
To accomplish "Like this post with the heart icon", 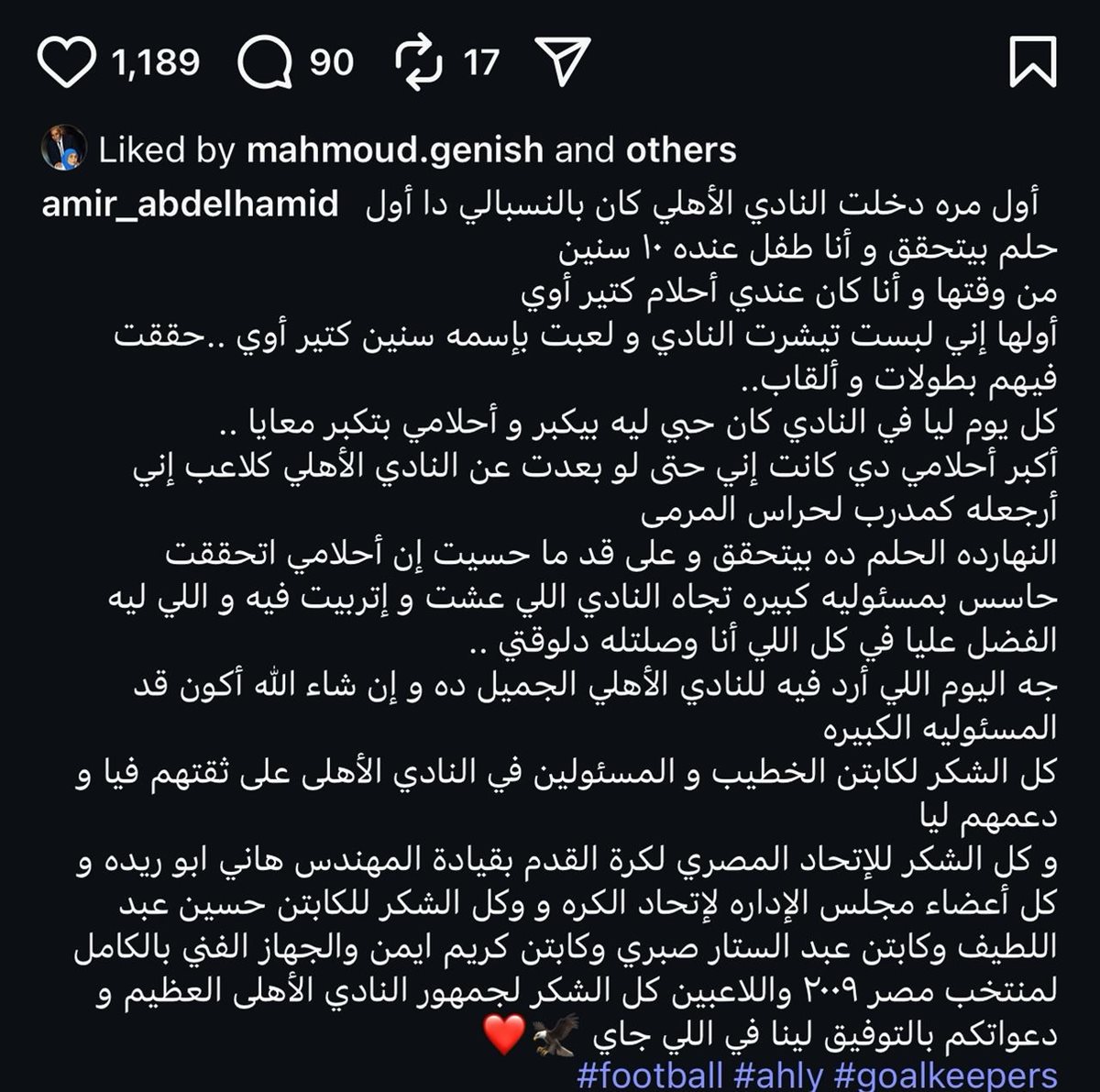I will pos(67,63).
